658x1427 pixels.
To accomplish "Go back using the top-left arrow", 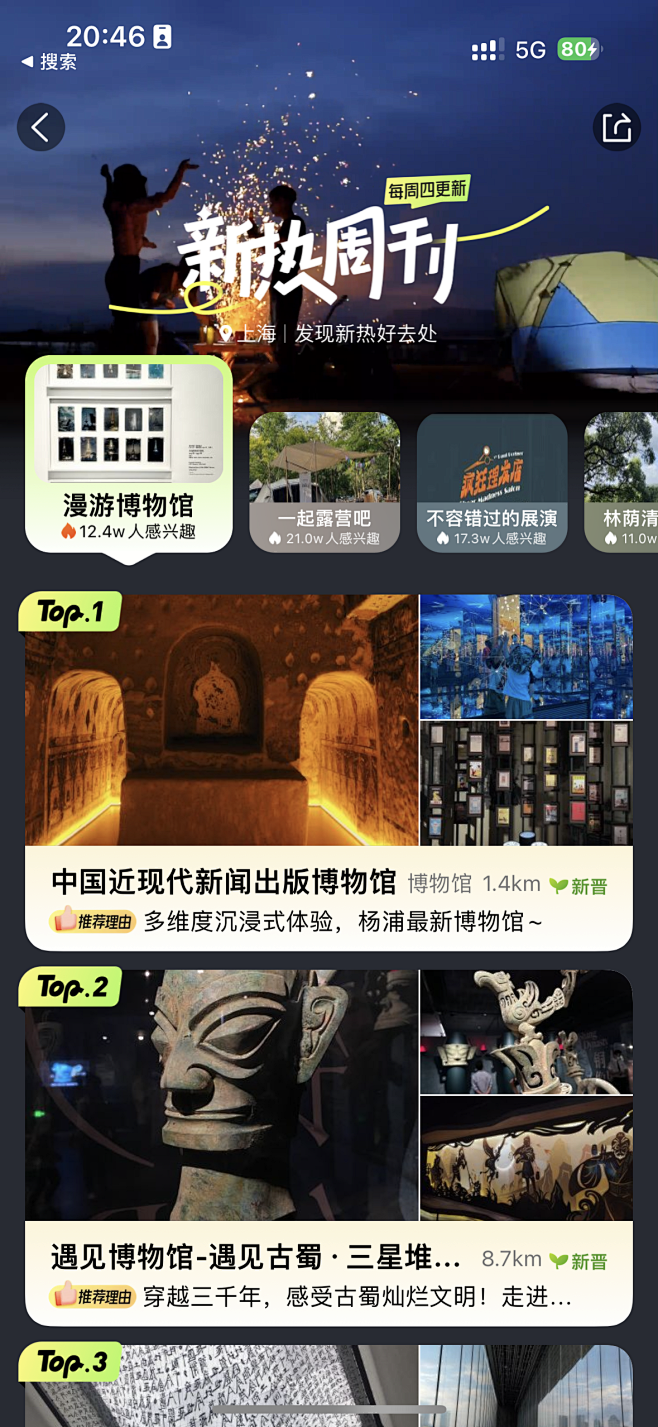I will coord(41,128).
